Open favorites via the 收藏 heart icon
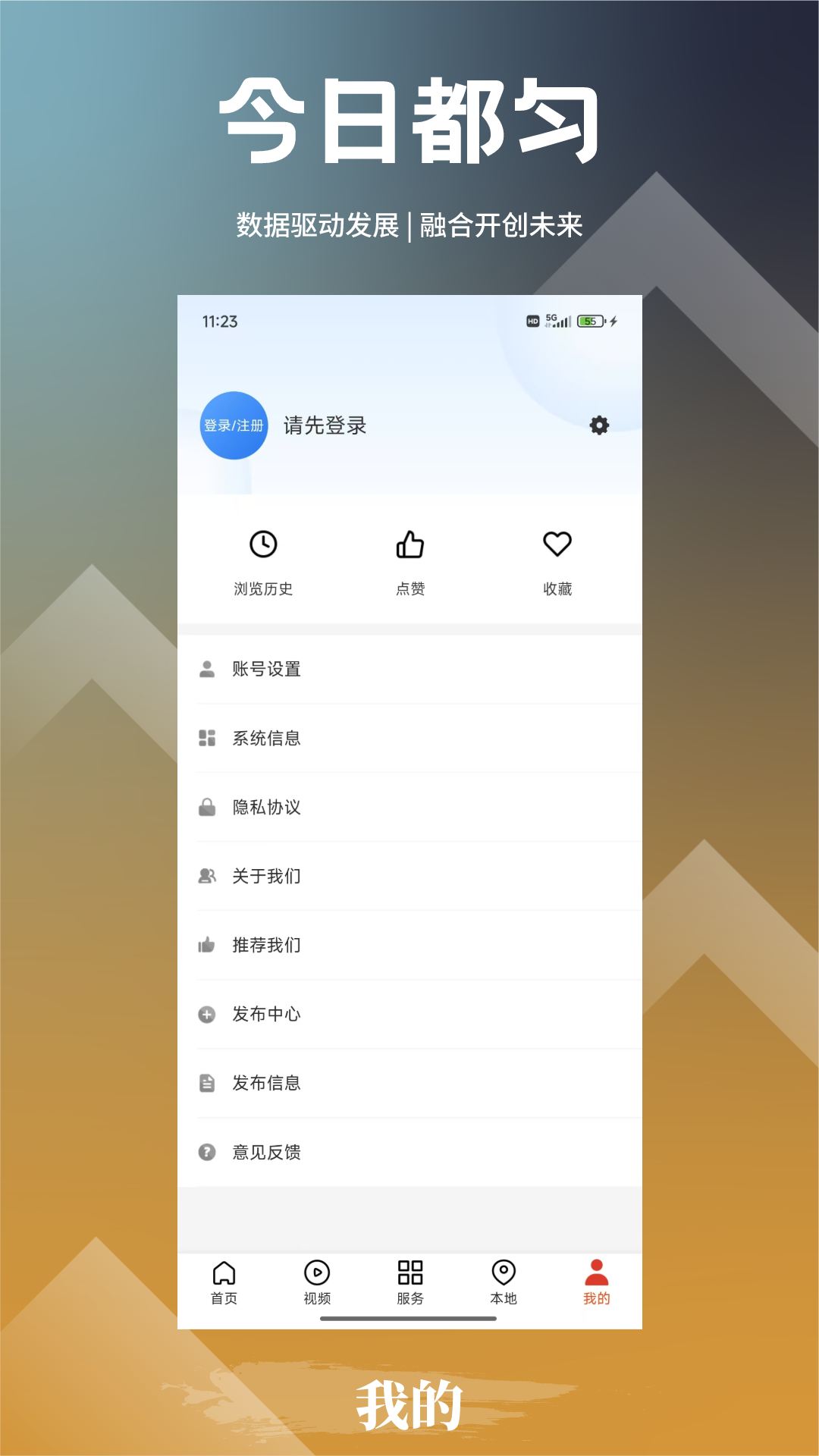This screenshot has width=819, height=1456. [x=557, y=544]
